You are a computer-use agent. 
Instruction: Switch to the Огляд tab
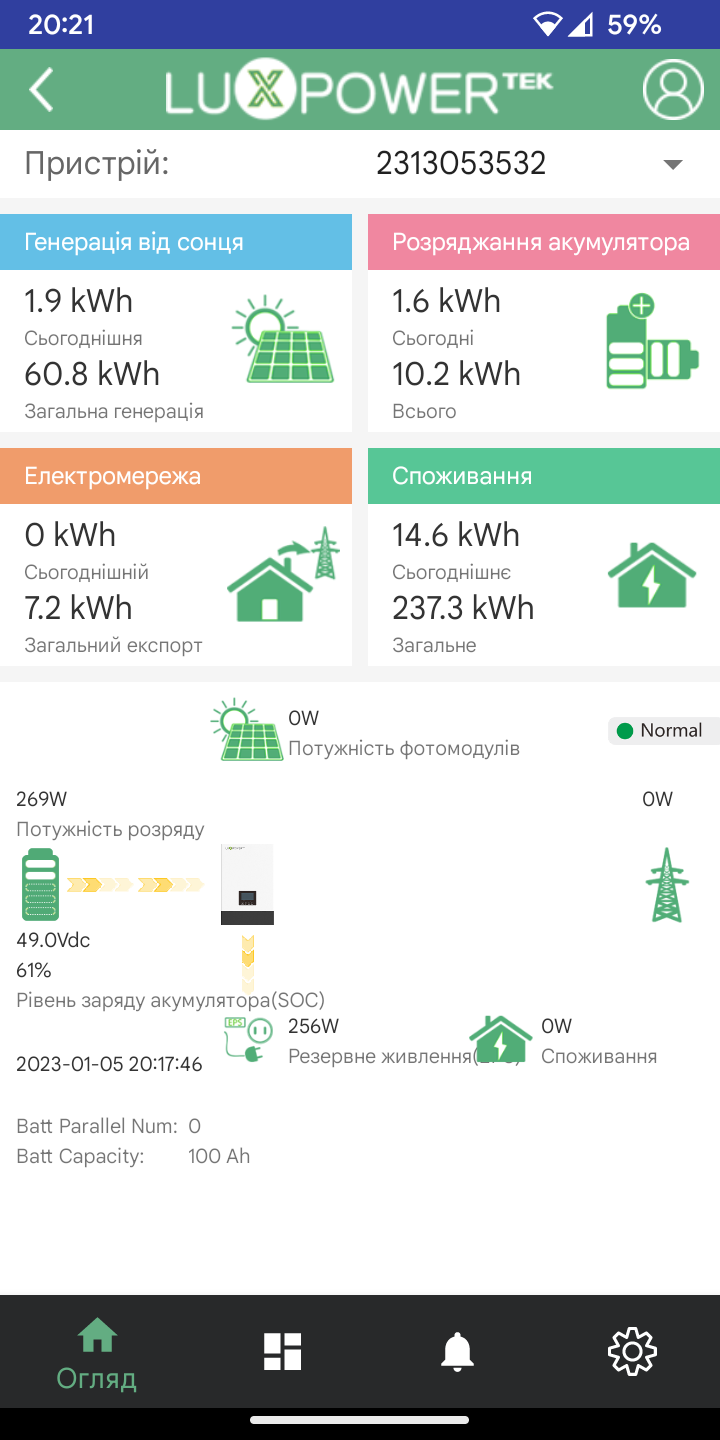click(x=96, y=1354)
